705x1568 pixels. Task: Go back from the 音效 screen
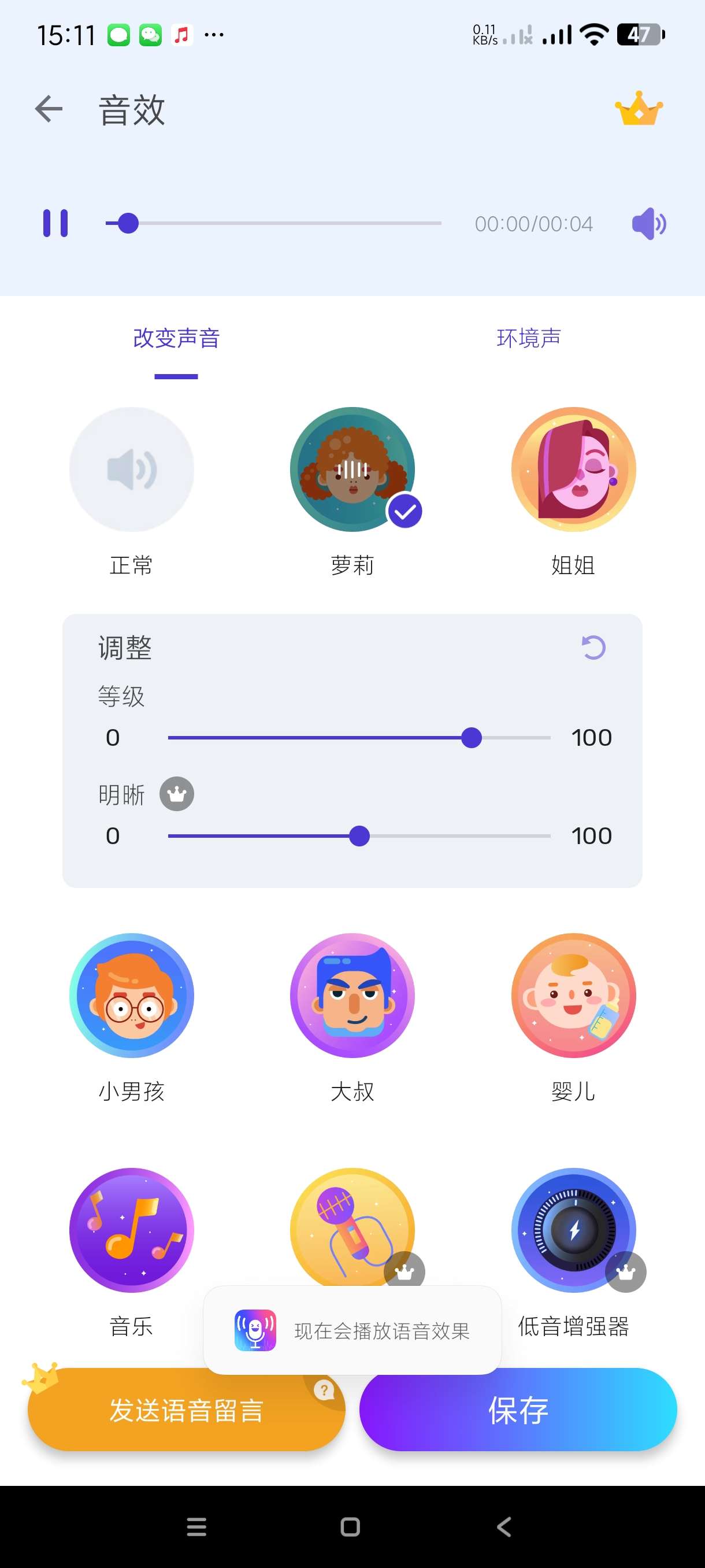pos(49,110)
